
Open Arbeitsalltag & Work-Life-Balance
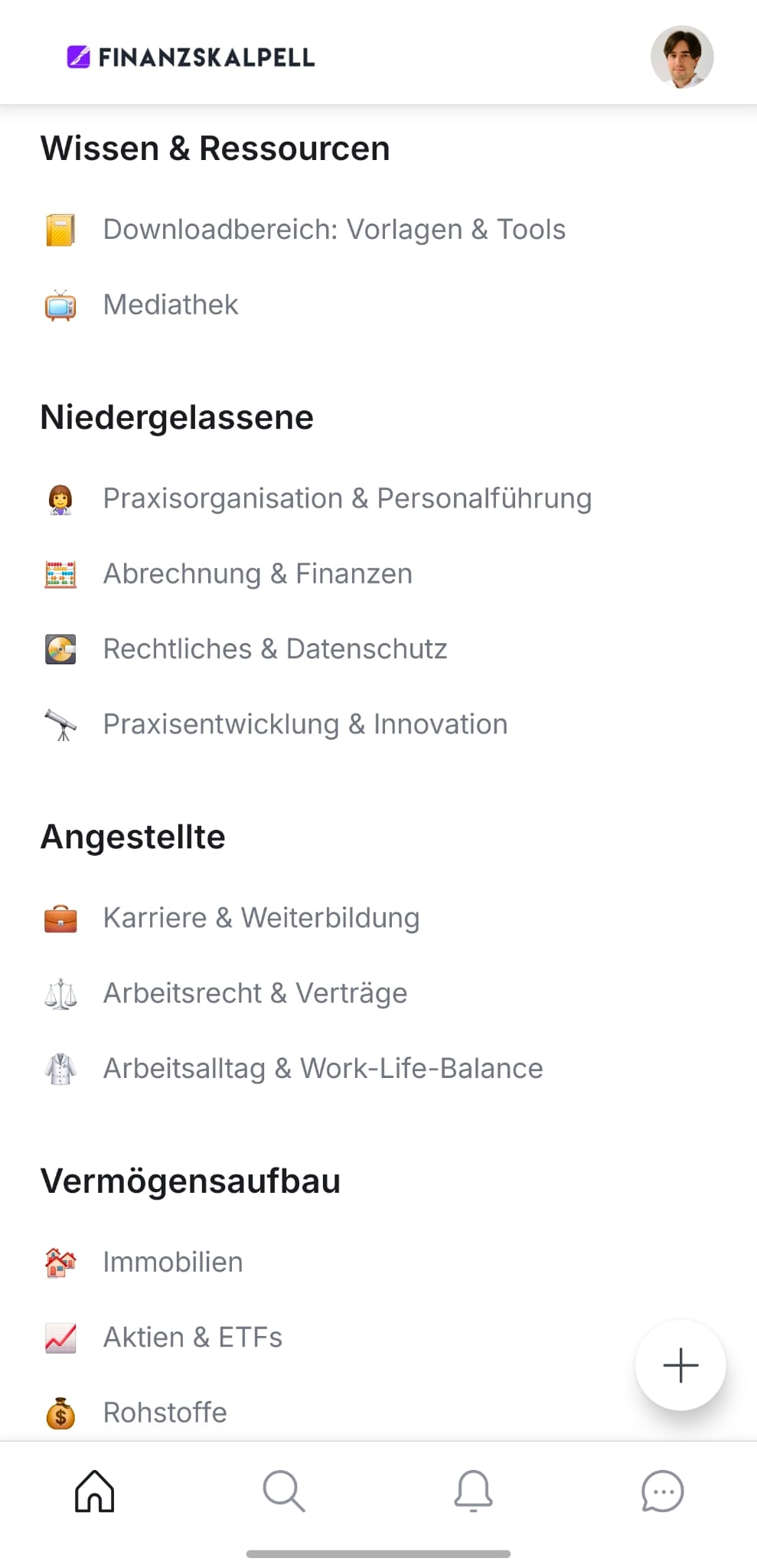[x=322, y=1068]
